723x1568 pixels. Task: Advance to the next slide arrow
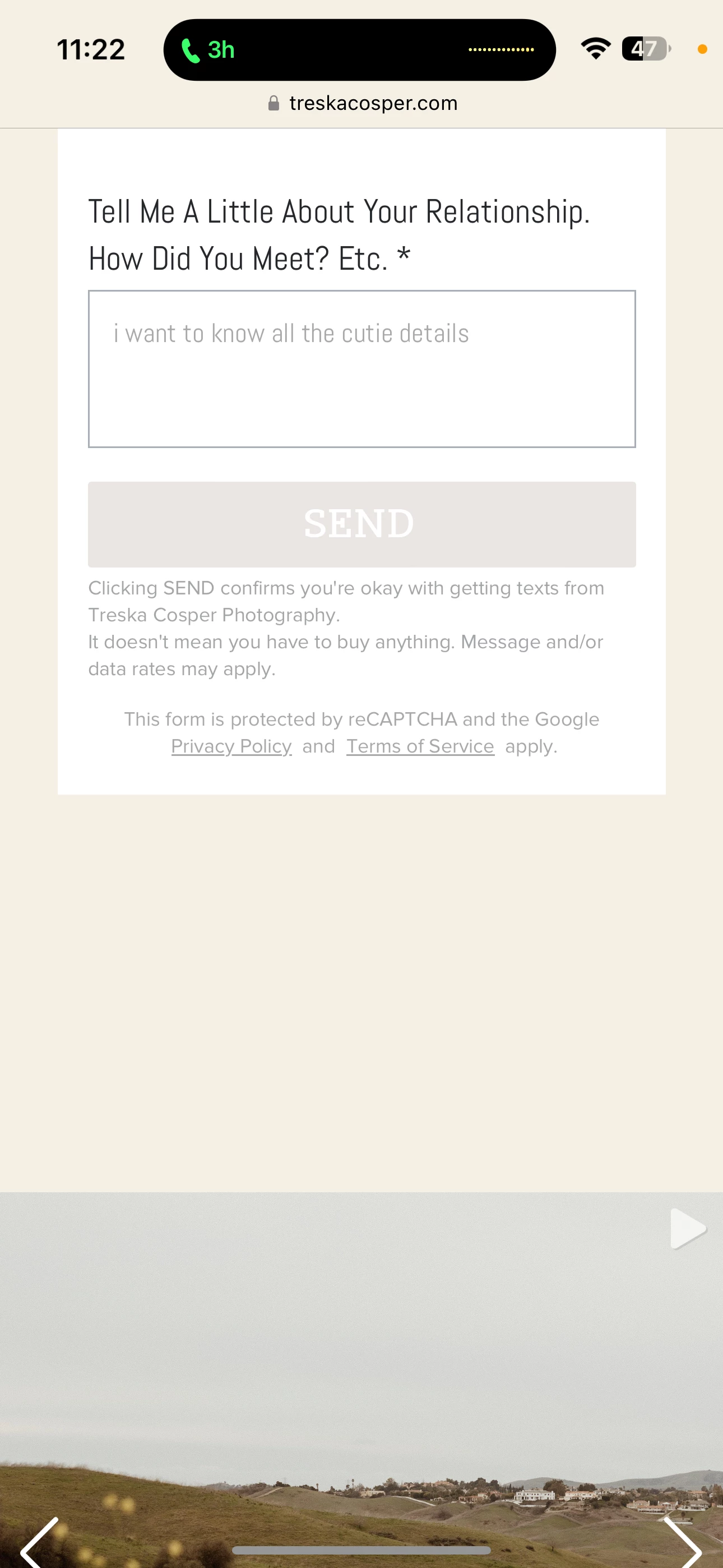click(x=683, y=1544)
